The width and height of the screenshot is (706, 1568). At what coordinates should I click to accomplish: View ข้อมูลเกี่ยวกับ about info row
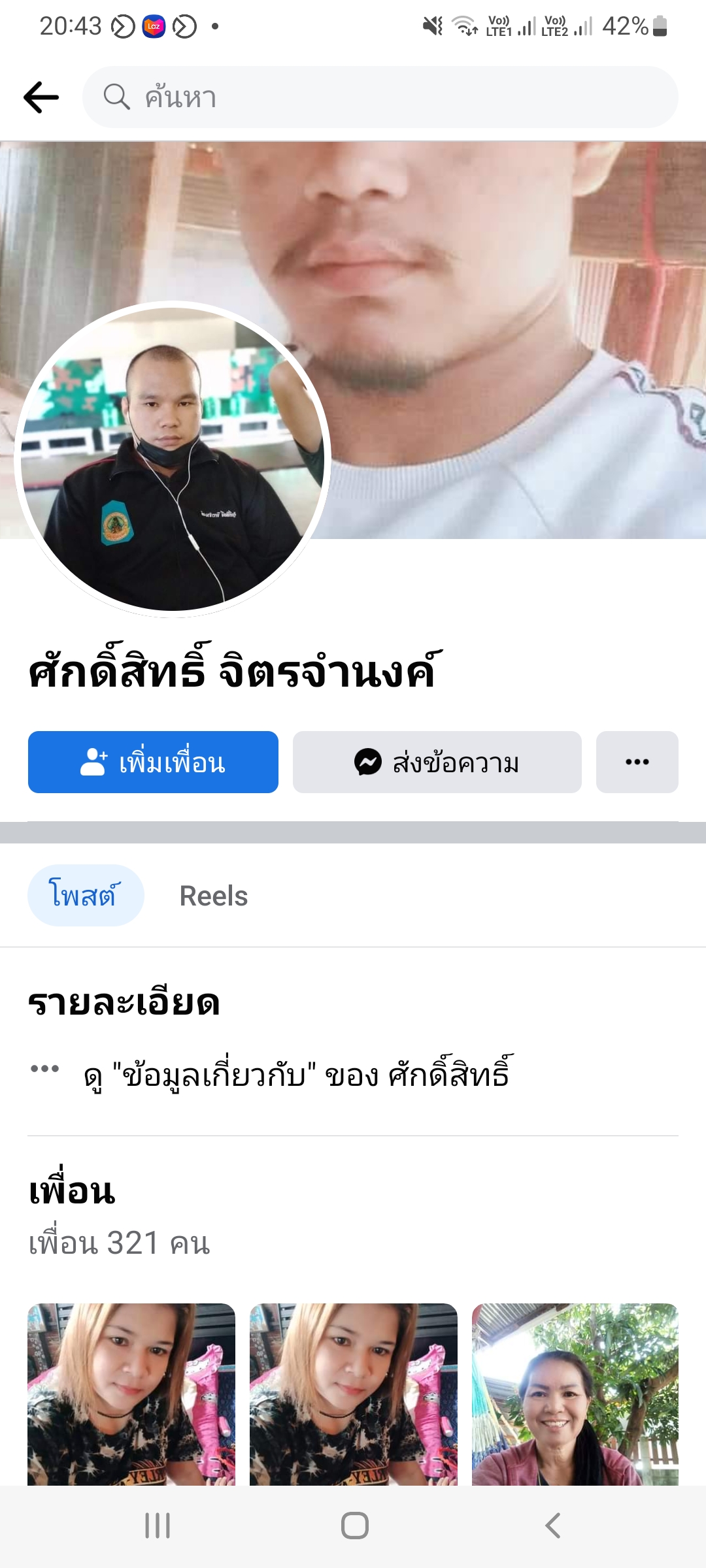click(x=297, y=1075)
